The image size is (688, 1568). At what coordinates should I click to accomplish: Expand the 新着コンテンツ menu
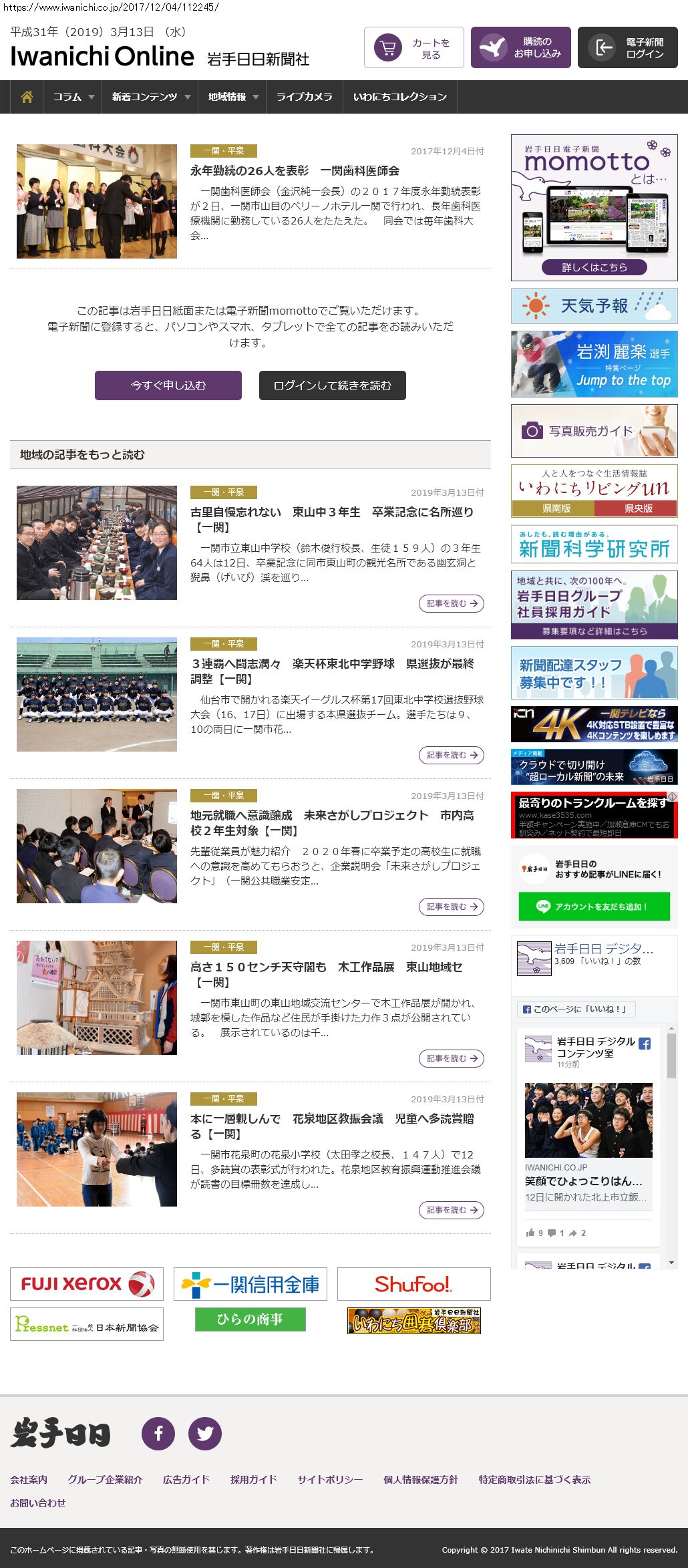[150, 97]
